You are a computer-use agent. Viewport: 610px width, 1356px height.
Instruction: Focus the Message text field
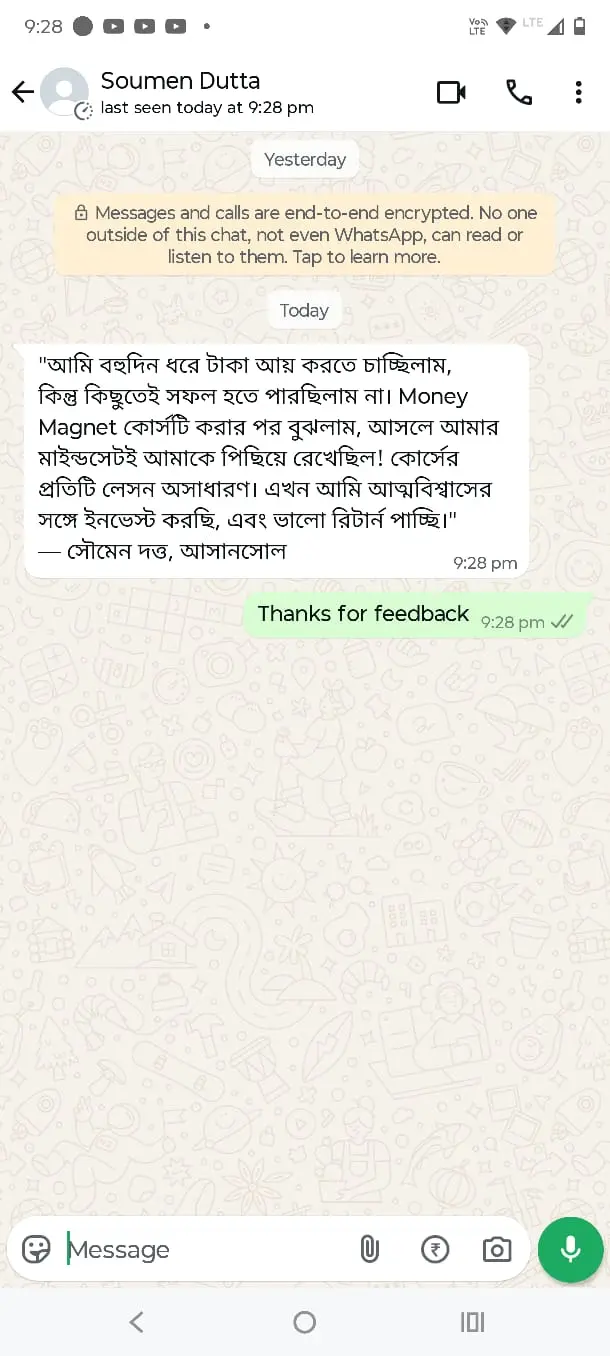pos(200,1249)
